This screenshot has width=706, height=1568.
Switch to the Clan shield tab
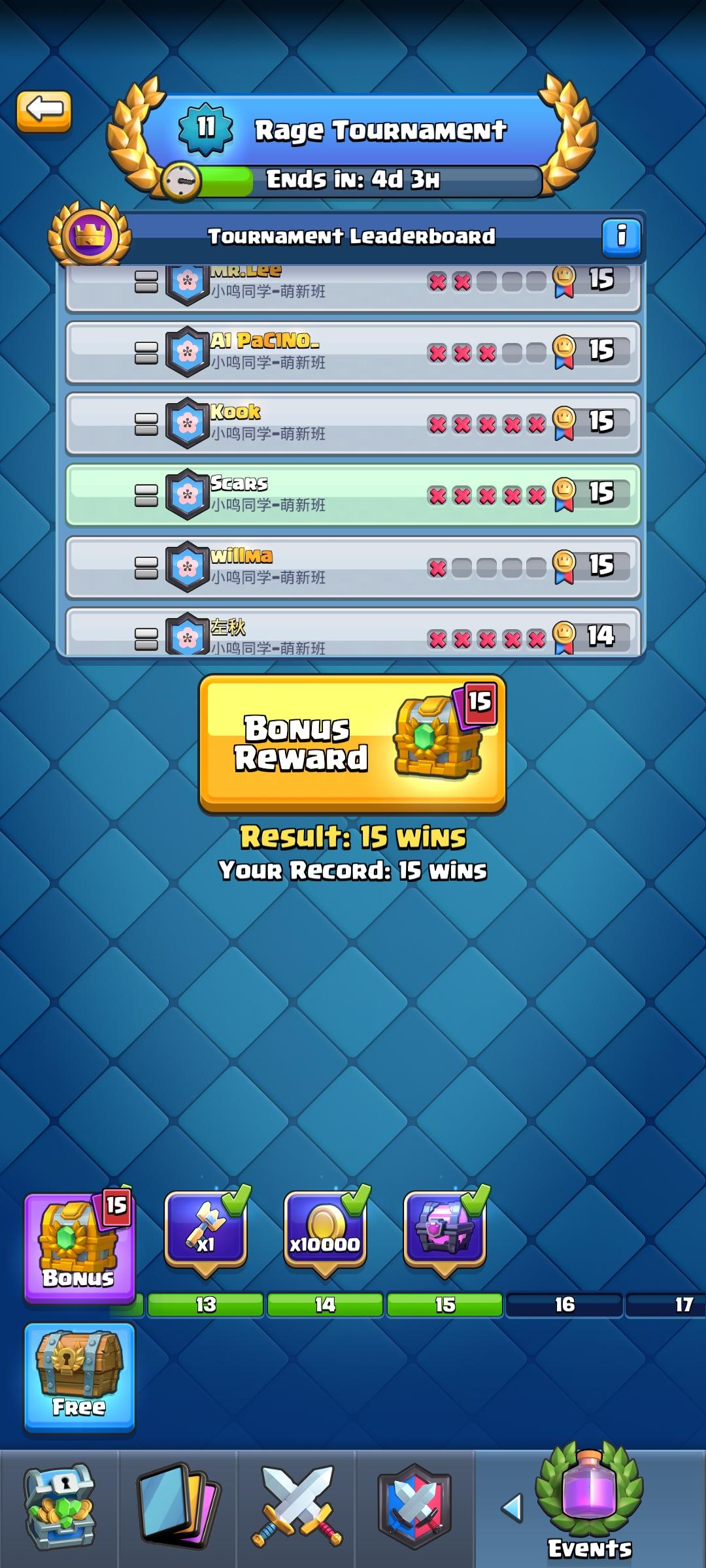tap(414, 1508)
